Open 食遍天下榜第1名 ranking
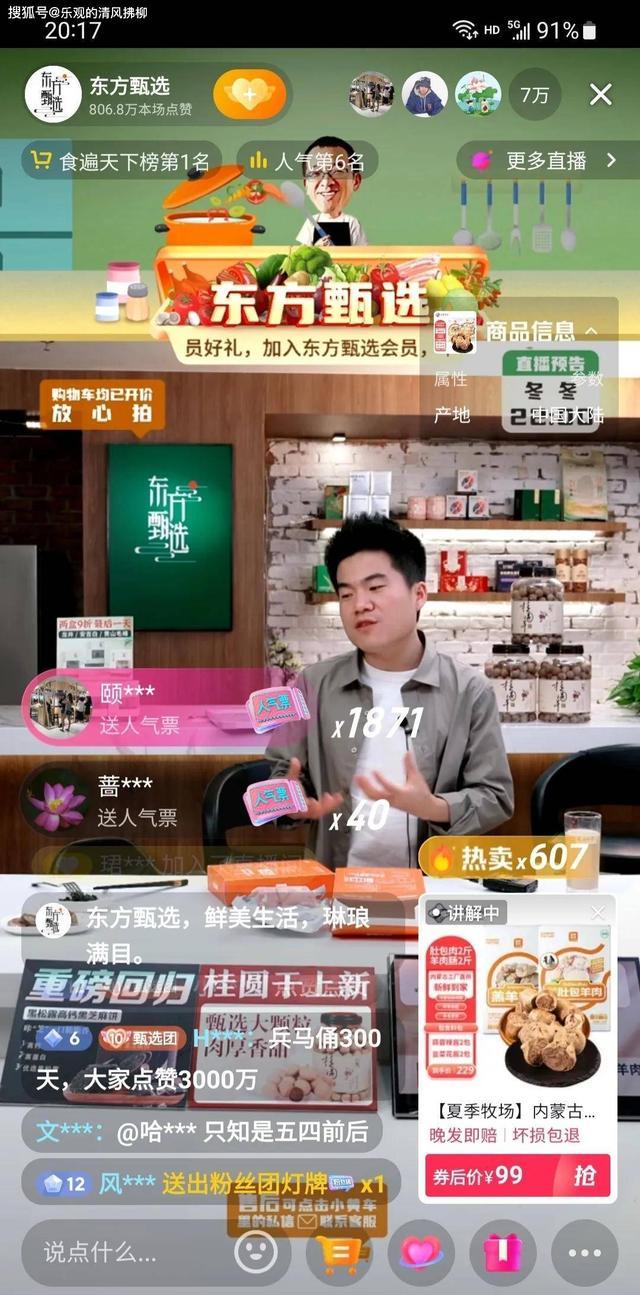The image size is (640, 1295). (x=120, y=161)
